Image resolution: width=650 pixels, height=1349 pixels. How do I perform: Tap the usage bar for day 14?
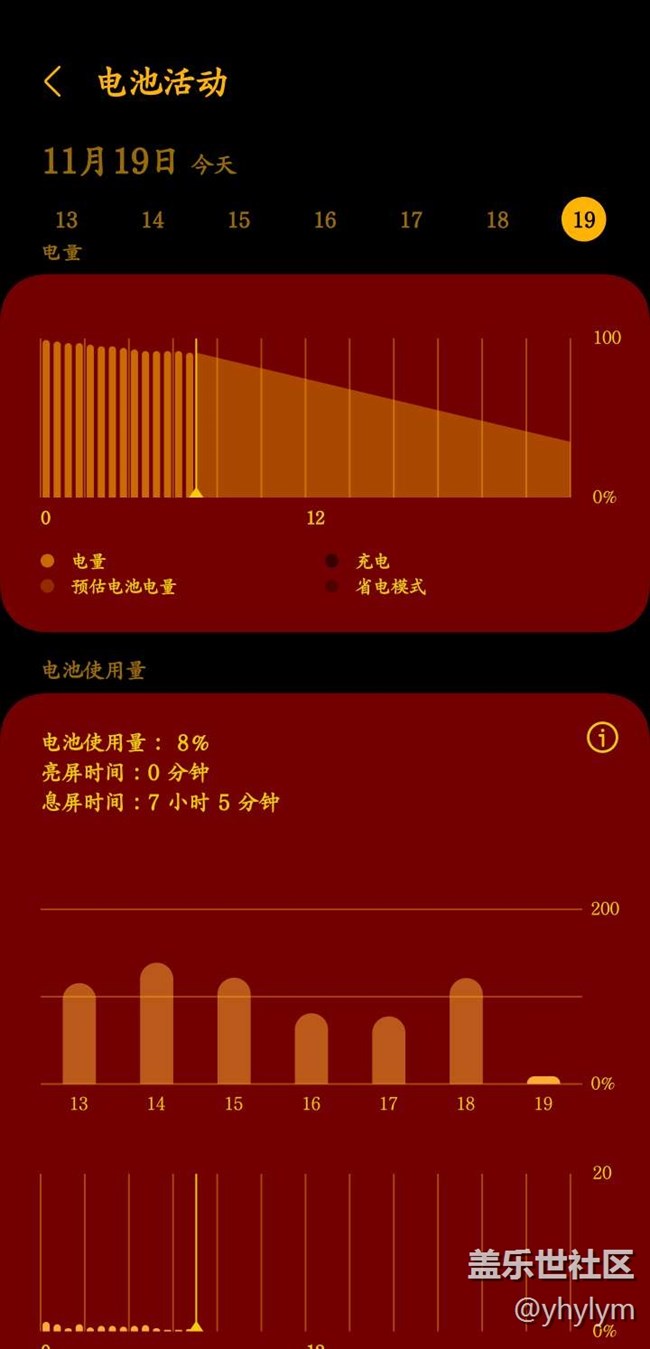point(156,1023)
